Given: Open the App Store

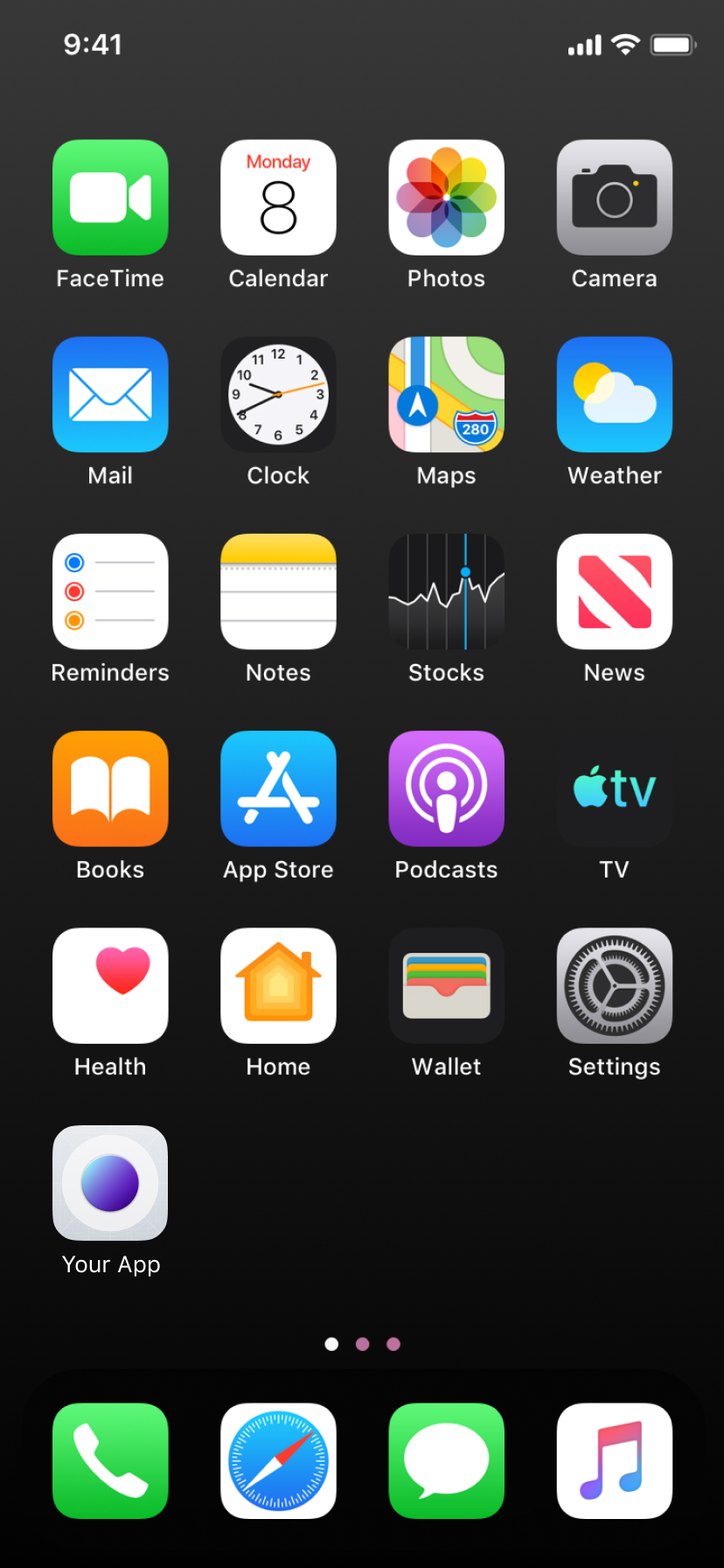Looking at the screenshot, I should point(278,788).
